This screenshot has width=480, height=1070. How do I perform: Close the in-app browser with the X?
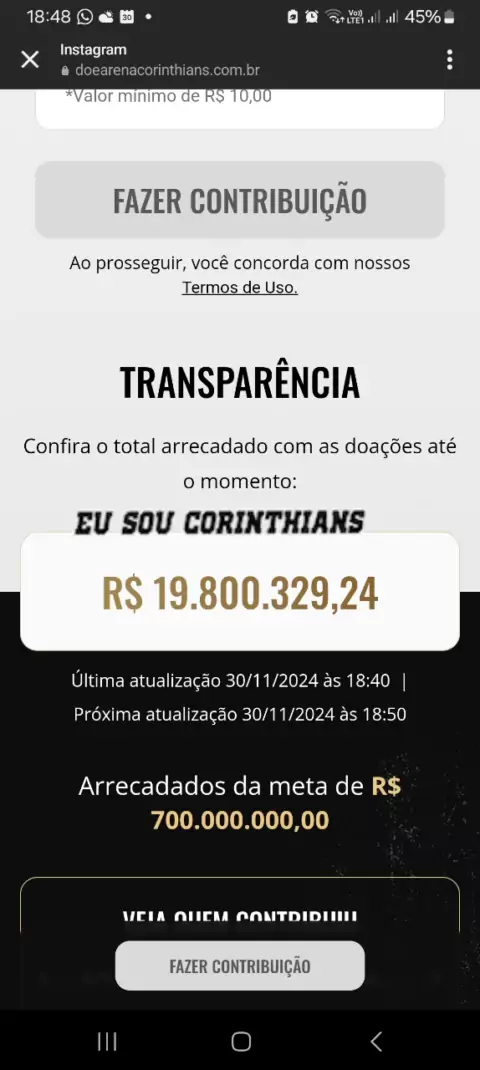click(30, 59)
